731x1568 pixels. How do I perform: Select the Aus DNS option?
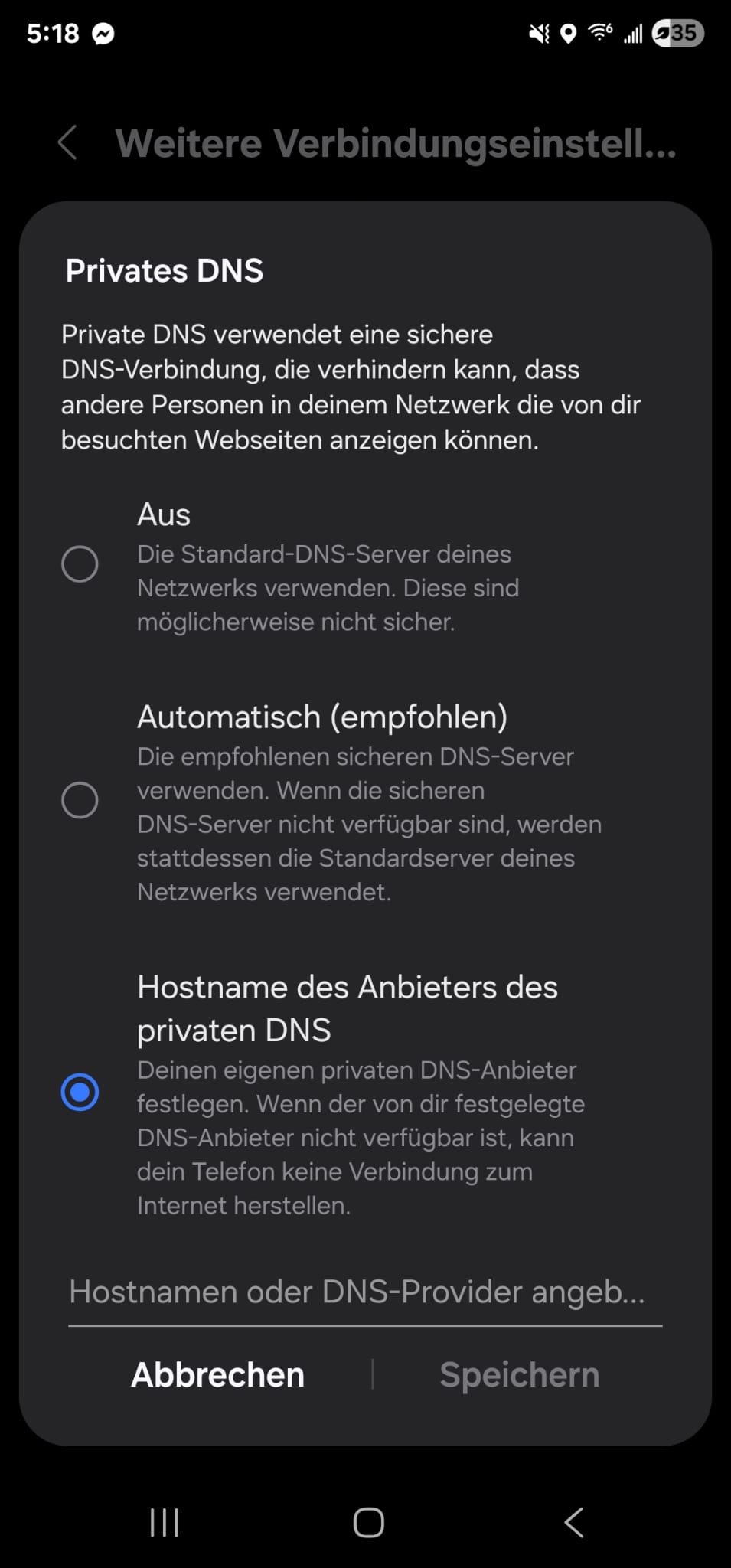(x=80, y=564)
